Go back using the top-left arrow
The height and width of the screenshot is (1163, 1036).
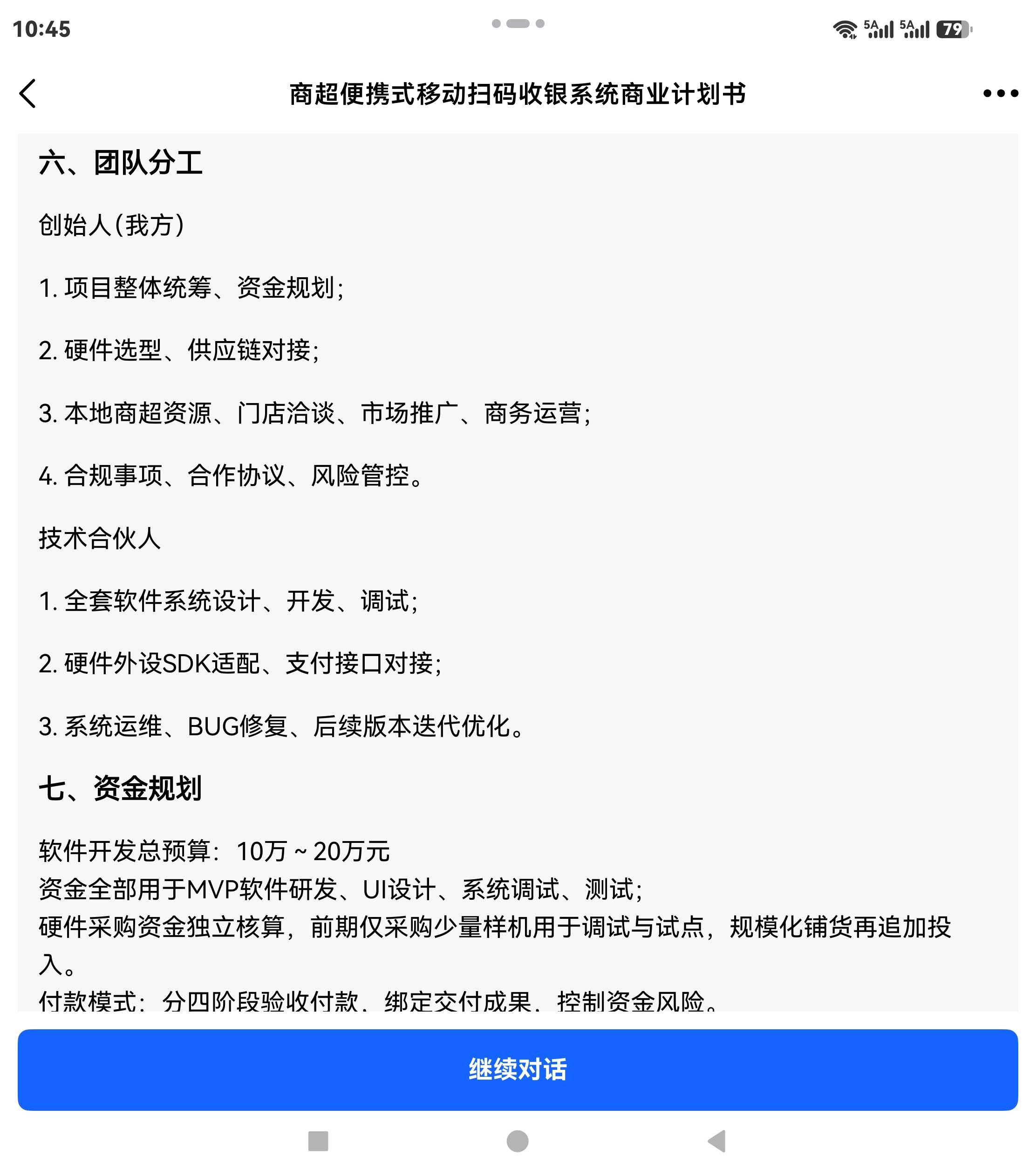coord(27,93)
